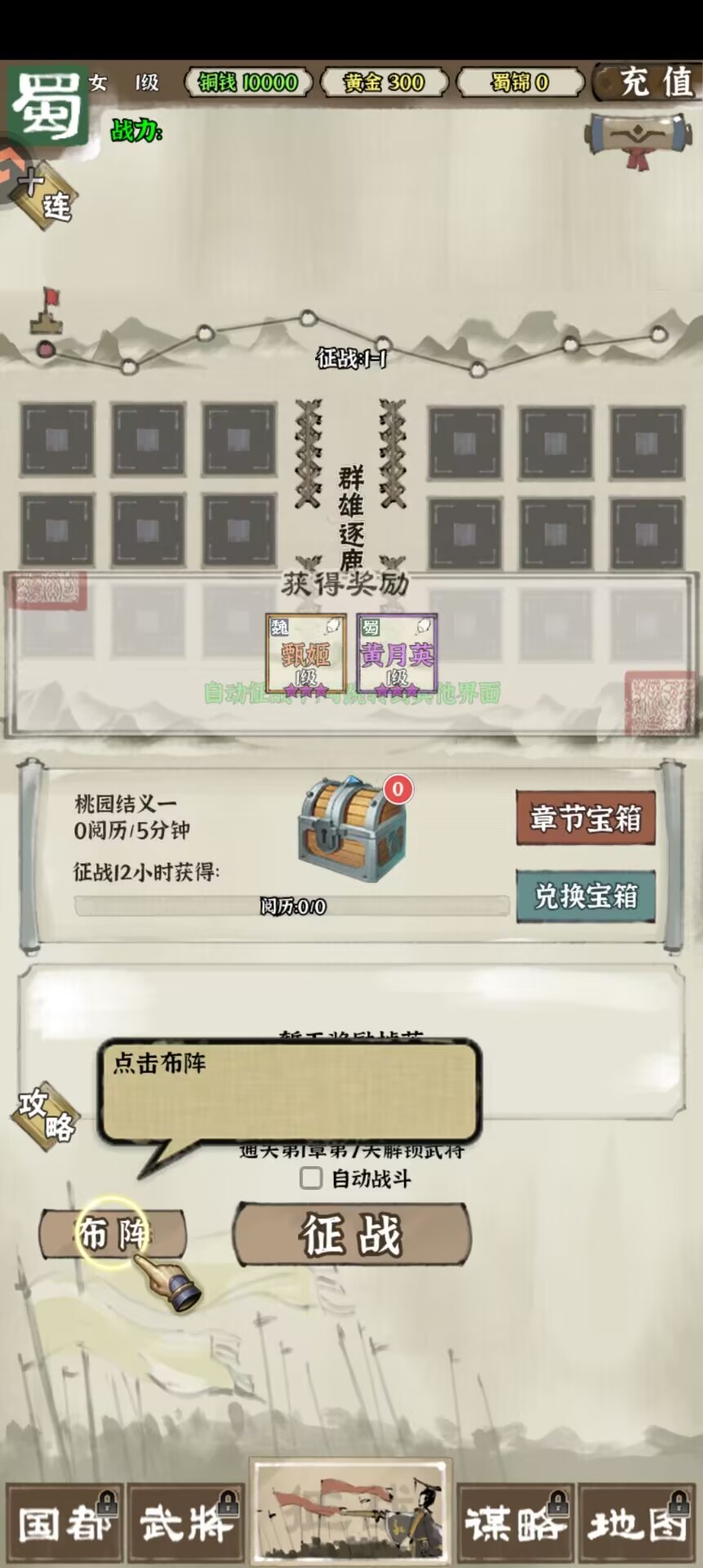Image resolution: width=703 pixels, height=1568 pixels.
Task: Switch to the 谋略 tab
Action: [x=515, y=1523]
